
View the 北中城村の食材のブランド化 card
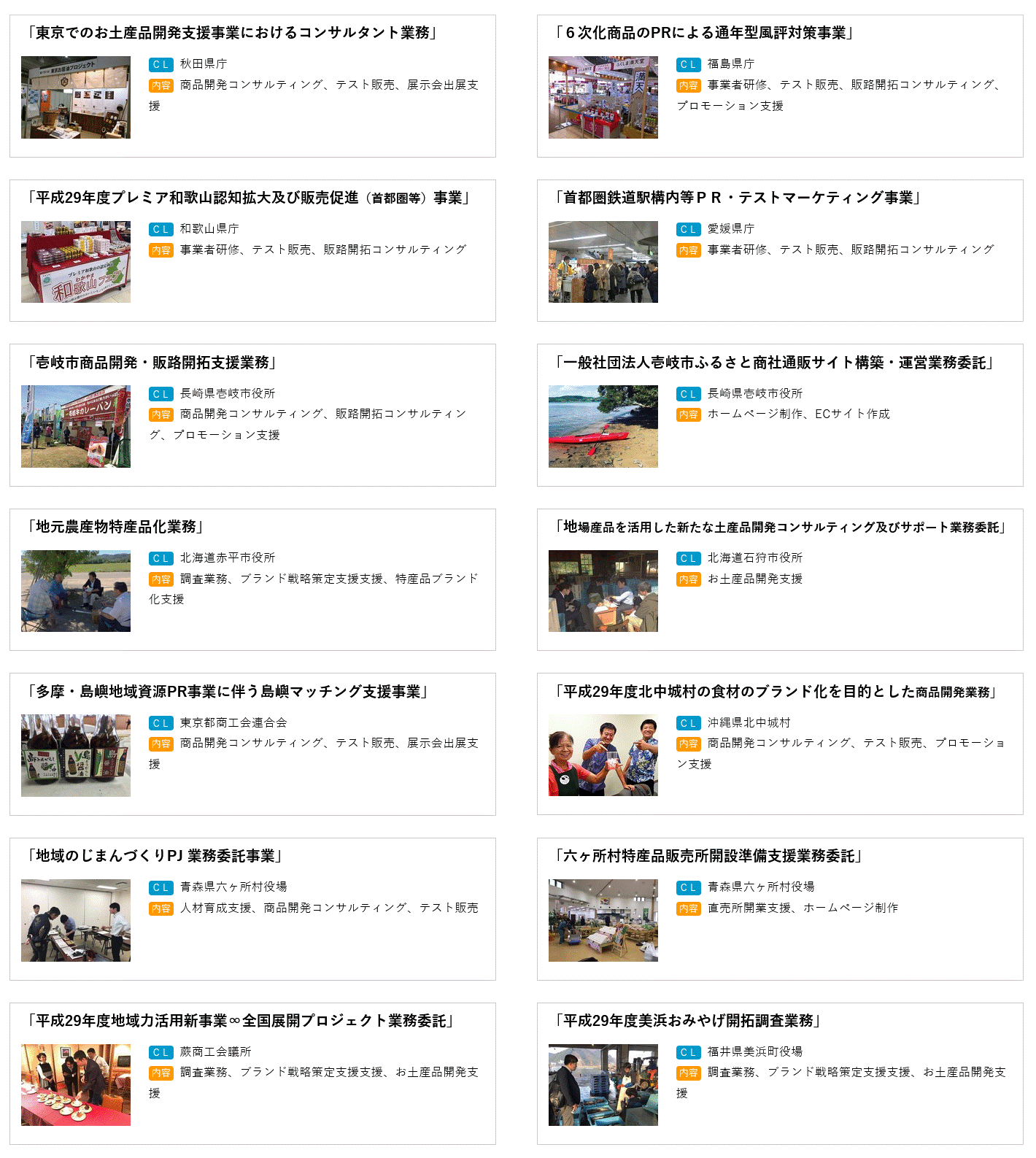[x=780, y=744]
